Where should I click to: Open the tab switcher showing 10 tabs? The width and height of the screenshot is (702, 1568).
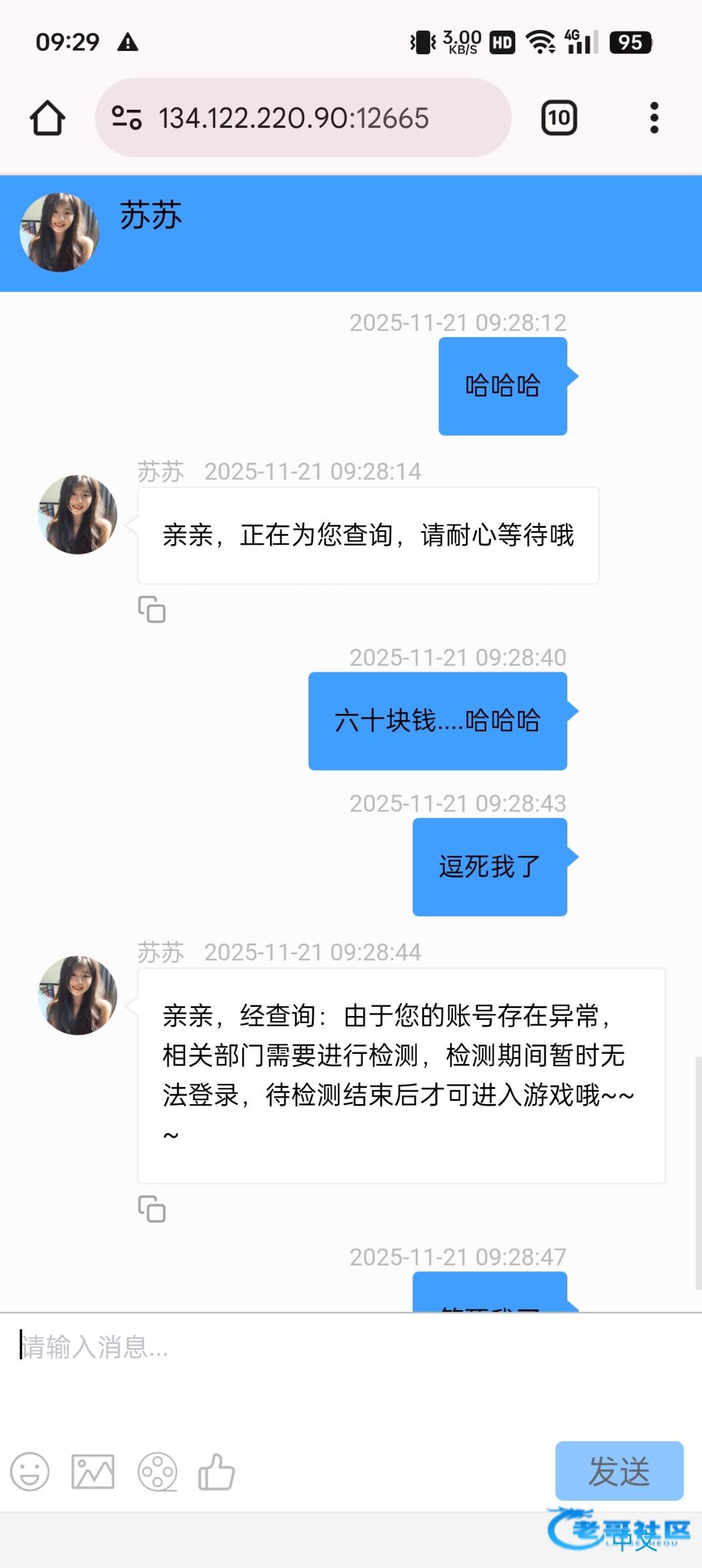pos(559,118)
